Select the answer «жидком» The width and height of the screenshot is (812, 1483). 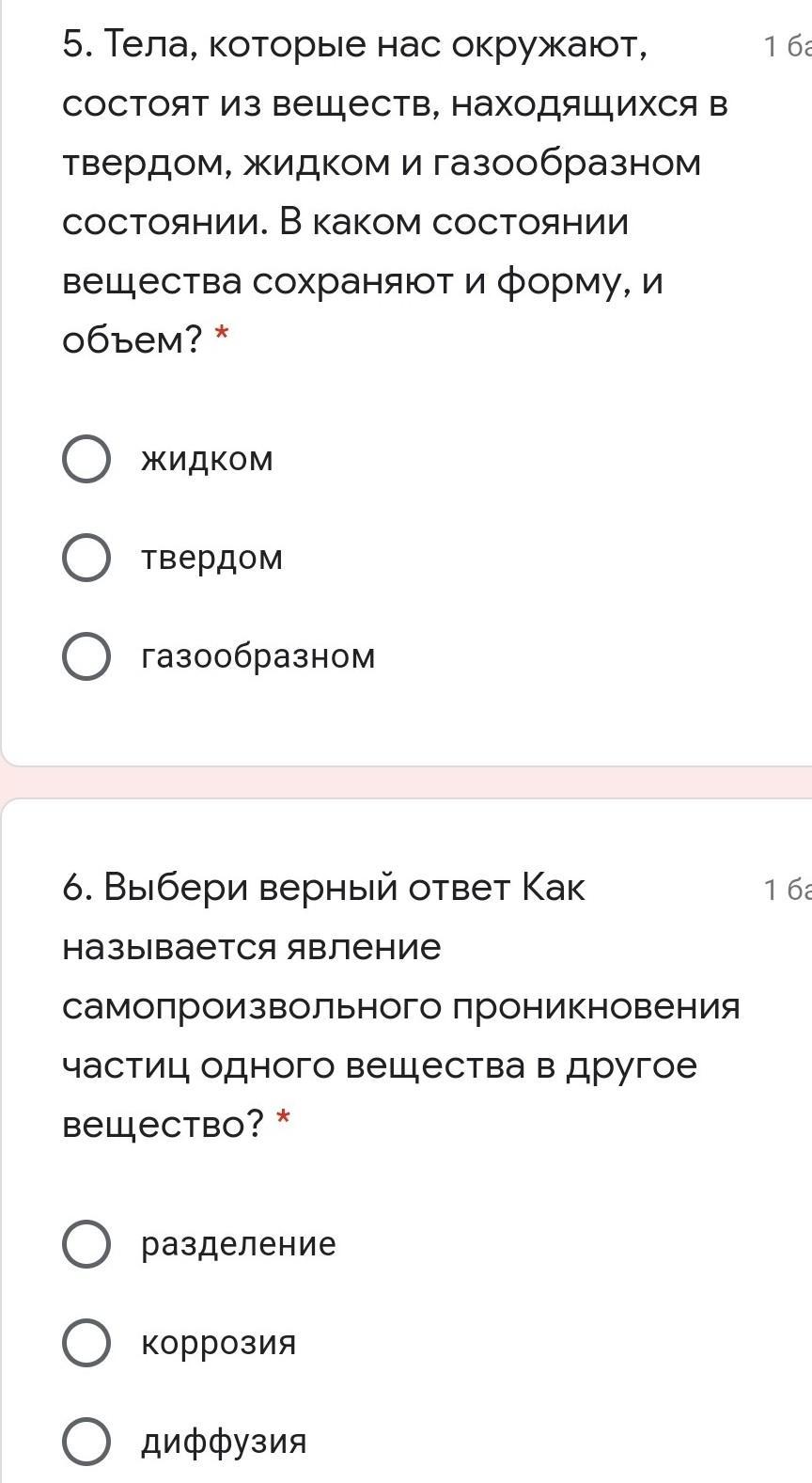click(x=86, y=460)
